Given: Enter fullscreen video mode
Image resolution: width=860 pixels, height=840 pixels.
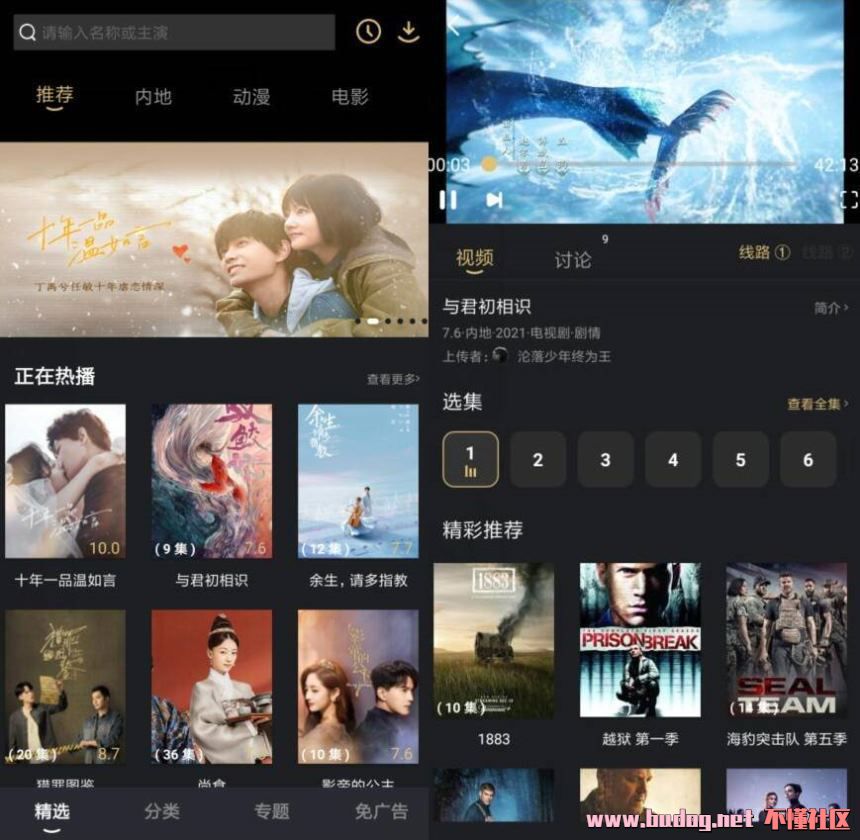Looking at the screenshot, I should click(848, 200).
